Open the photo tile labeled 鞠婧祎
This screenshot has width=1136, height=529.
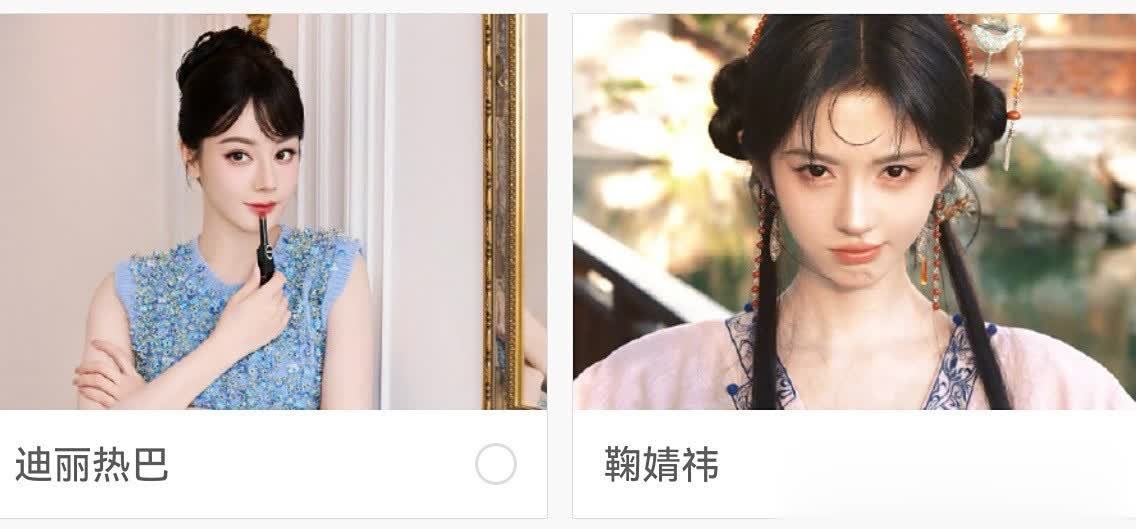click(x=854, y=212)
